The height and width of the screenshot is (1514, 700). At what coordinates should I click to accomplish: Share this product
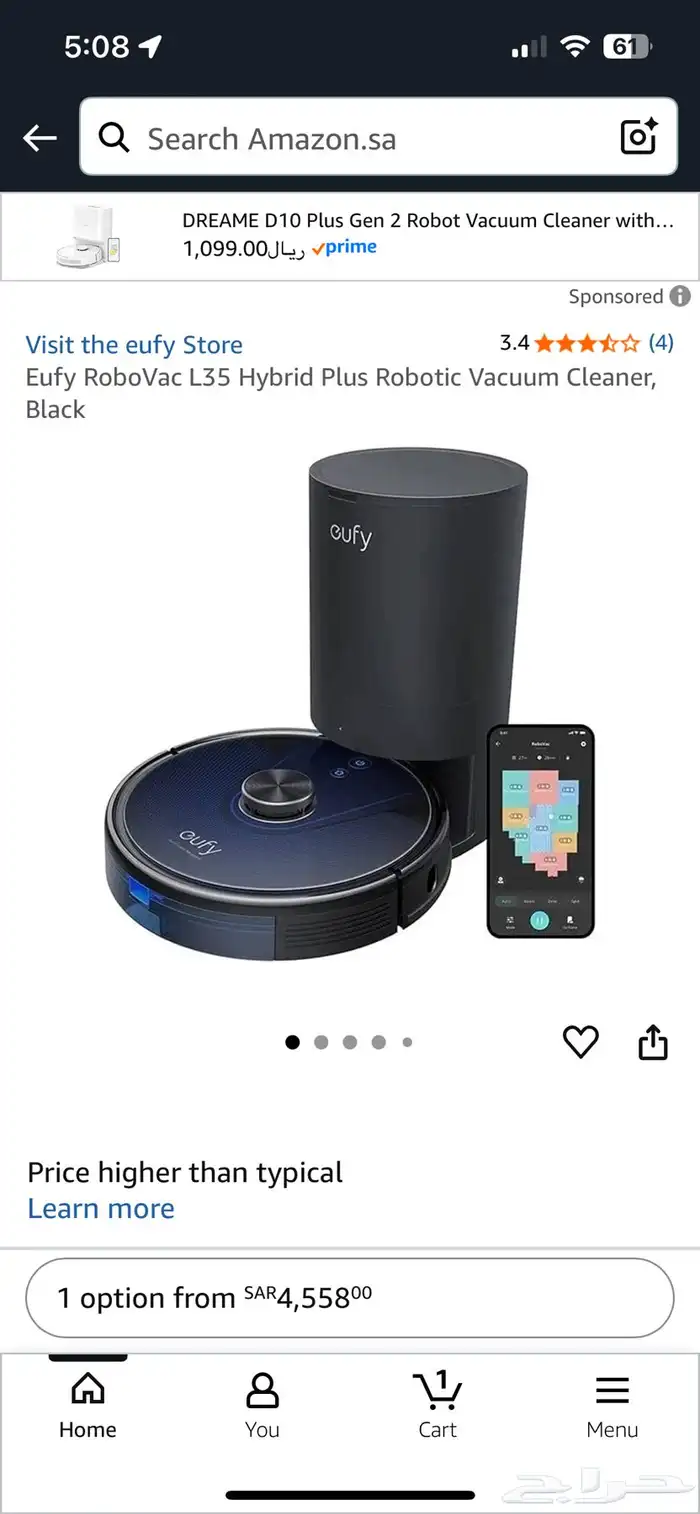point(652,1042)
